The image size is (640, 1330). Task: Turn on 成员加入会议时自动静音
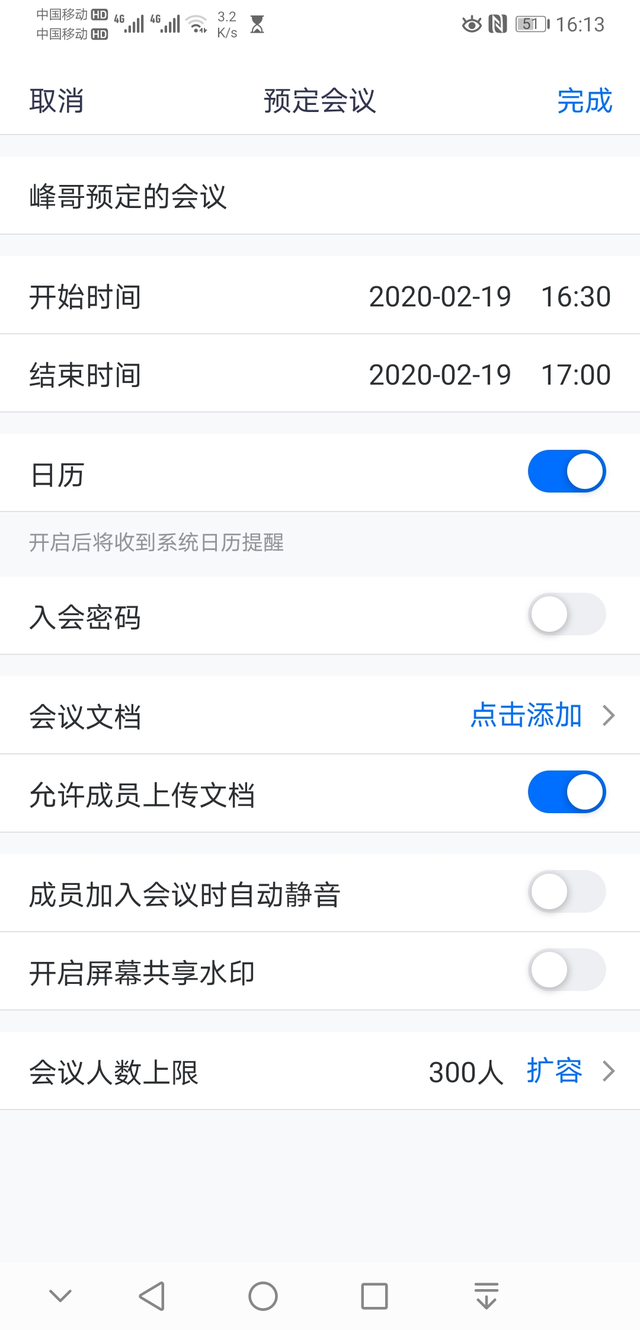(566, 892)
